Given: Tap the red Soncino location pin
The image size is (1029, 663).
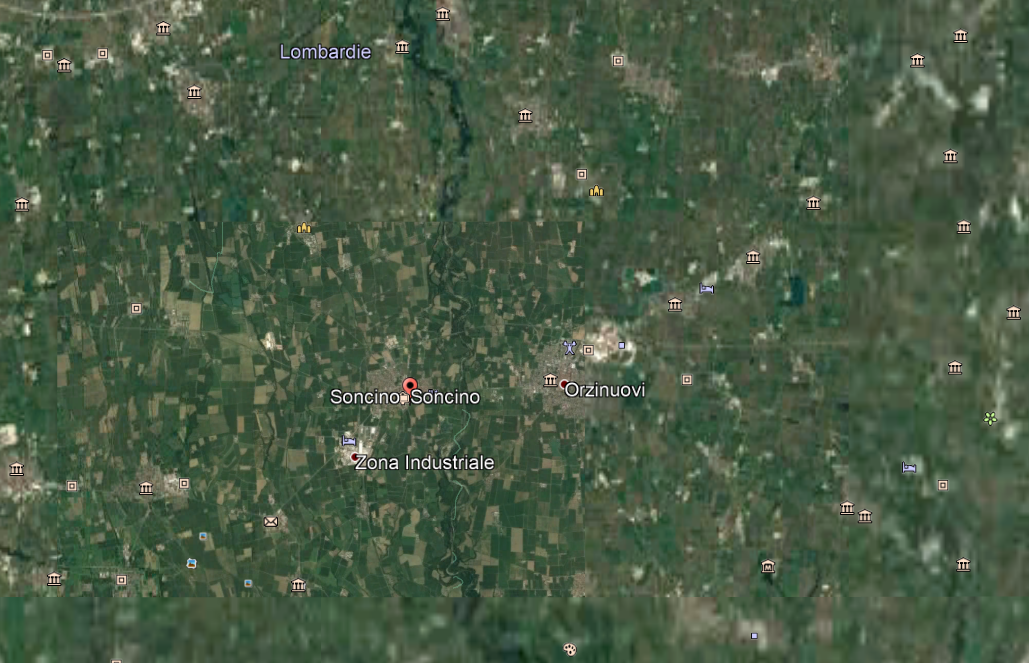Looking at the screenshot, I should click(409, 387).
